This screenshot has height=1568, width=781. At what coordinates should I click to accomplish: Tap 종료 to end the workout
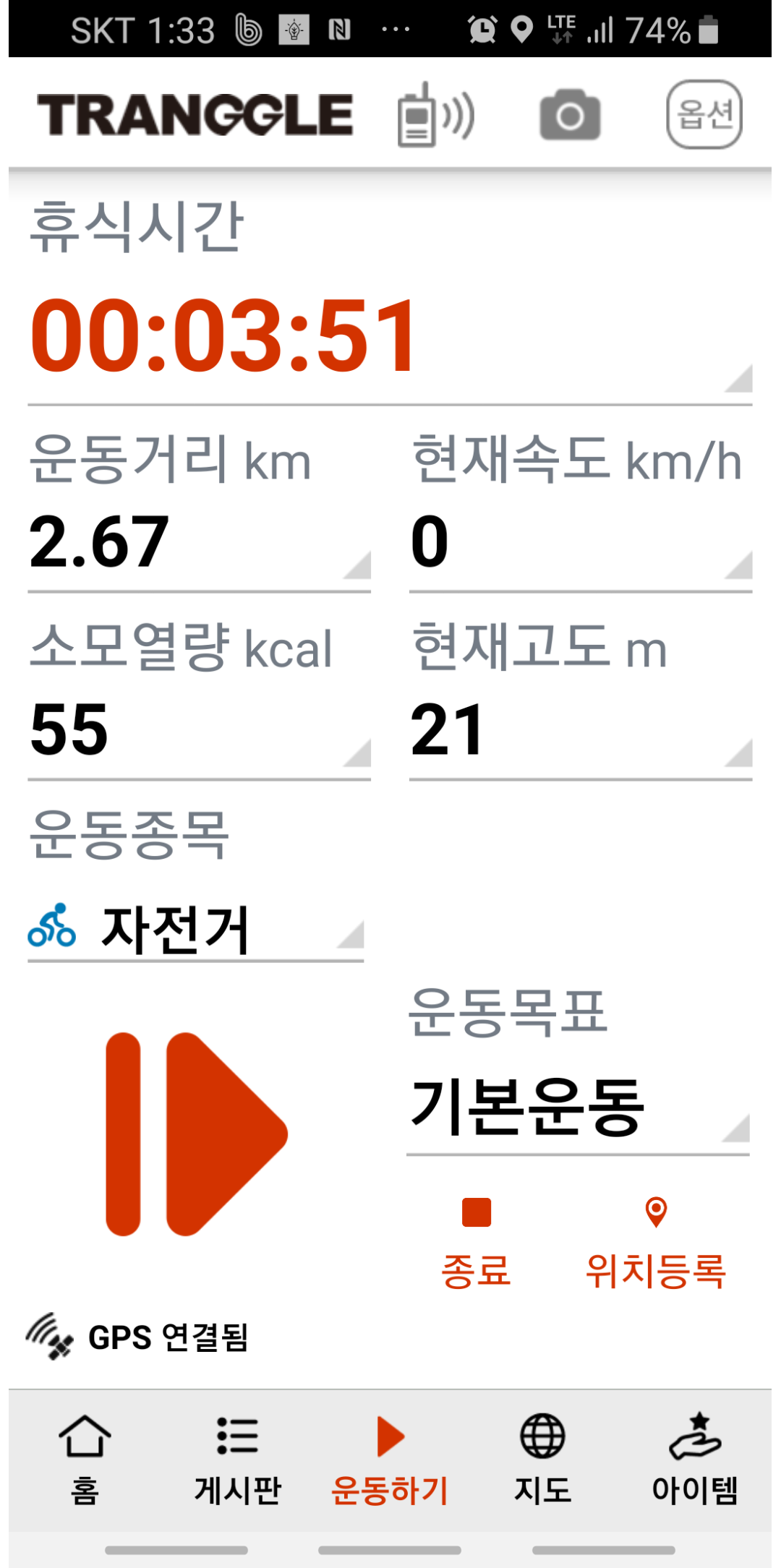pos(476,1243)
